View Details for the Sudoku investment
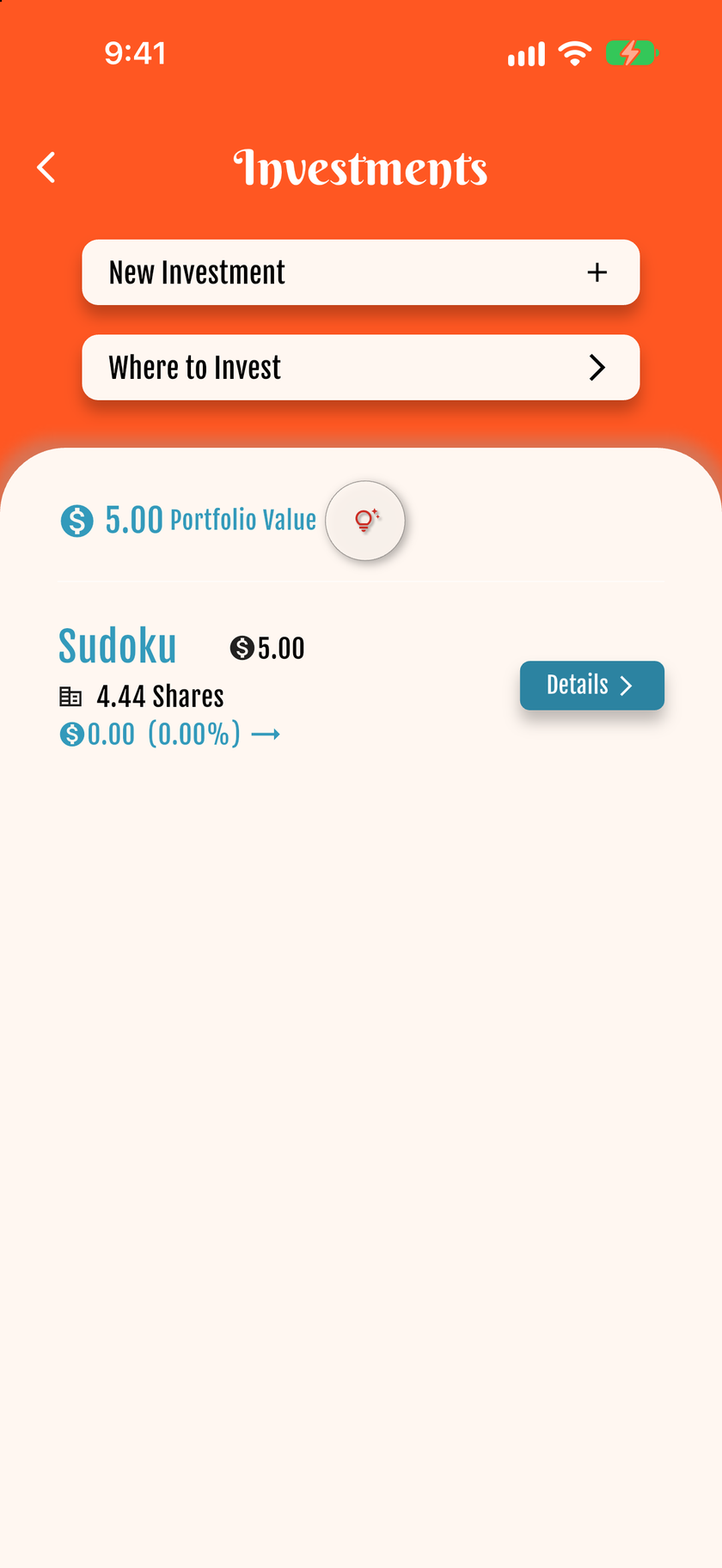Viewport: 722px width, 1568px height. point(592,686)
